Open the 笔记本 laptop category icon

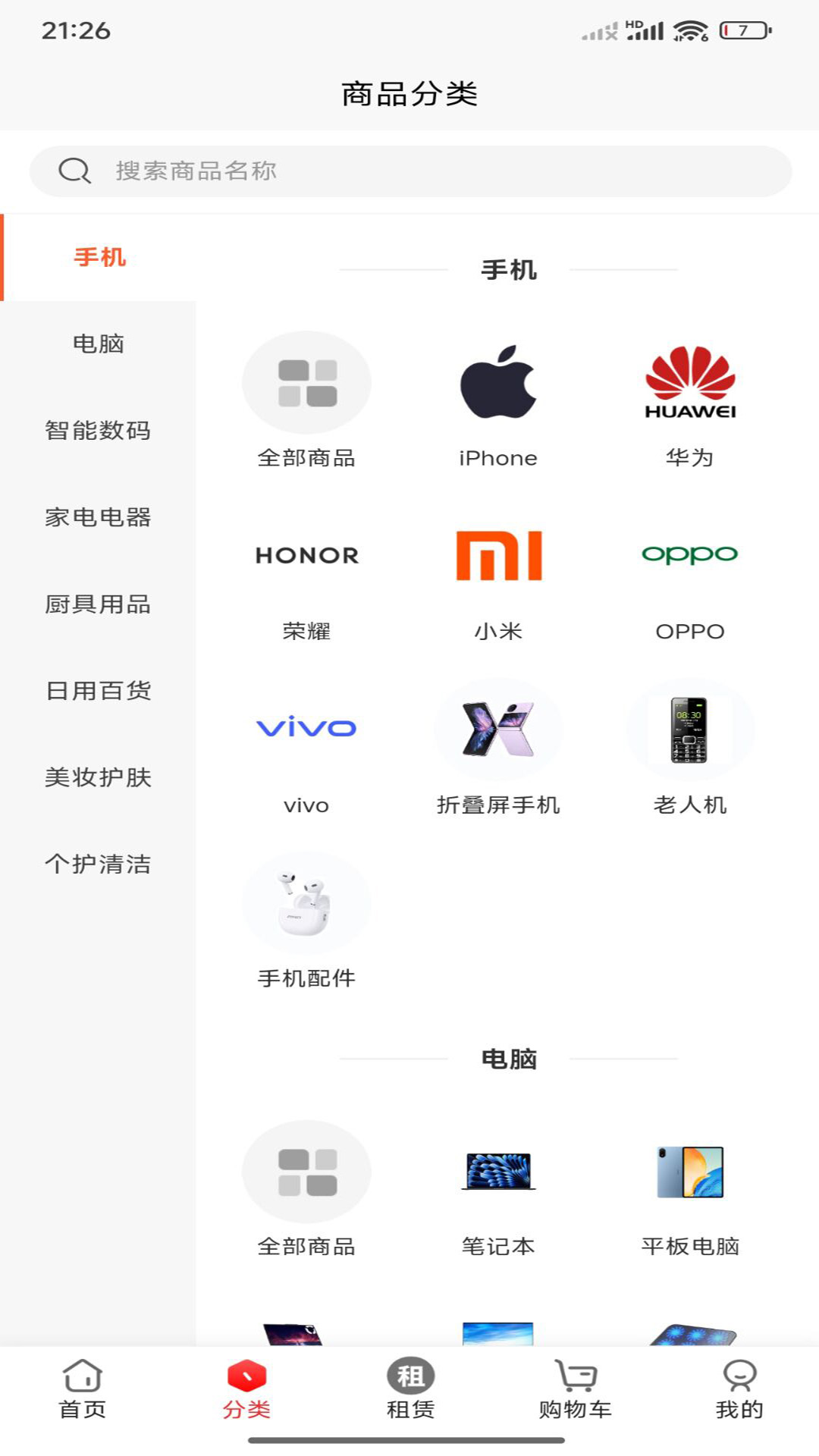(497, 1172)
